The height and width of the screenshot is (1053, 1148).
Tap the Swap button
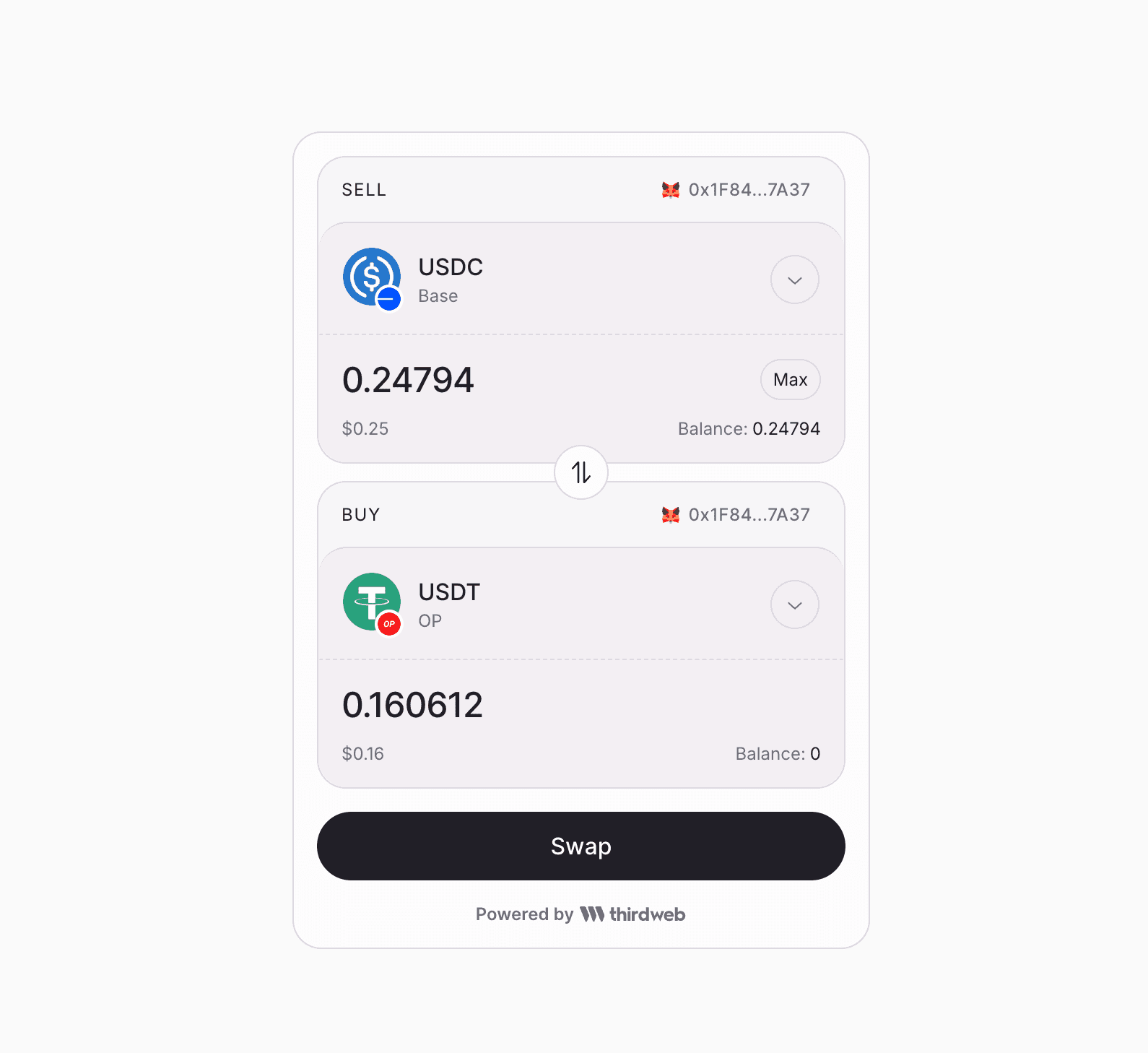[x=581, y=846]
